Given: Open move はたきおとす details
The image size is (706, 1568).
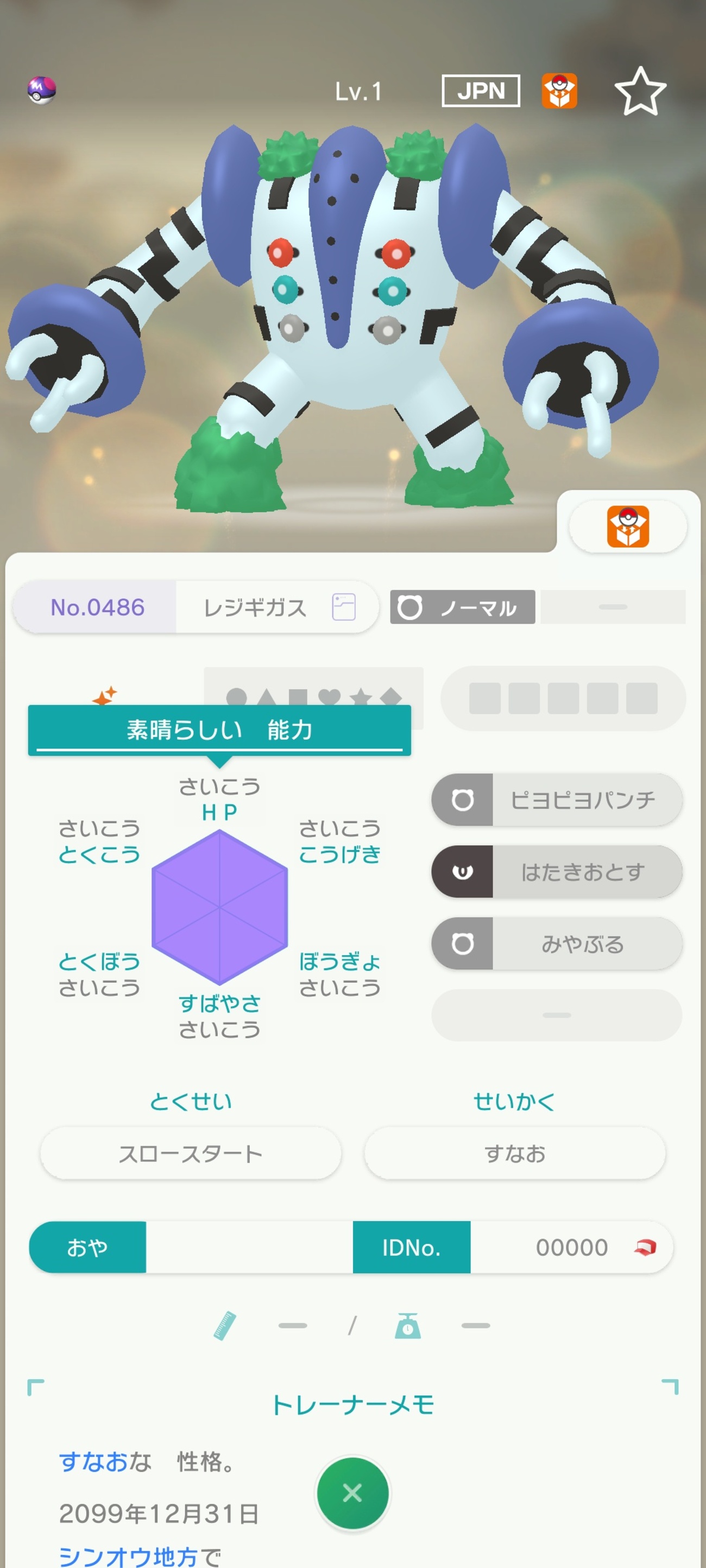Looking at the screenshot, I should [x=557, y=872].
